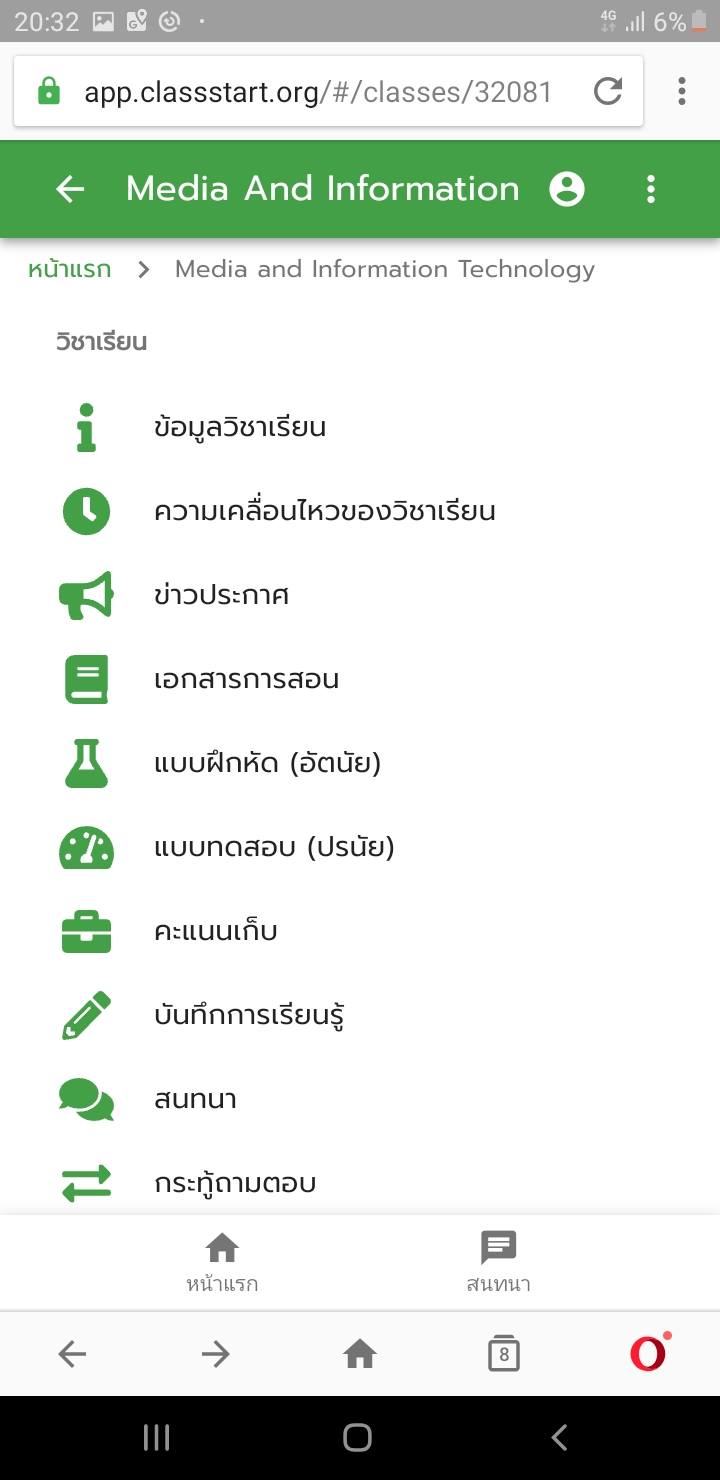720x1480 pixels.
Task: Open กระทู้ถามตอบ Q&A forum
Action: (x=235, y=1184)
